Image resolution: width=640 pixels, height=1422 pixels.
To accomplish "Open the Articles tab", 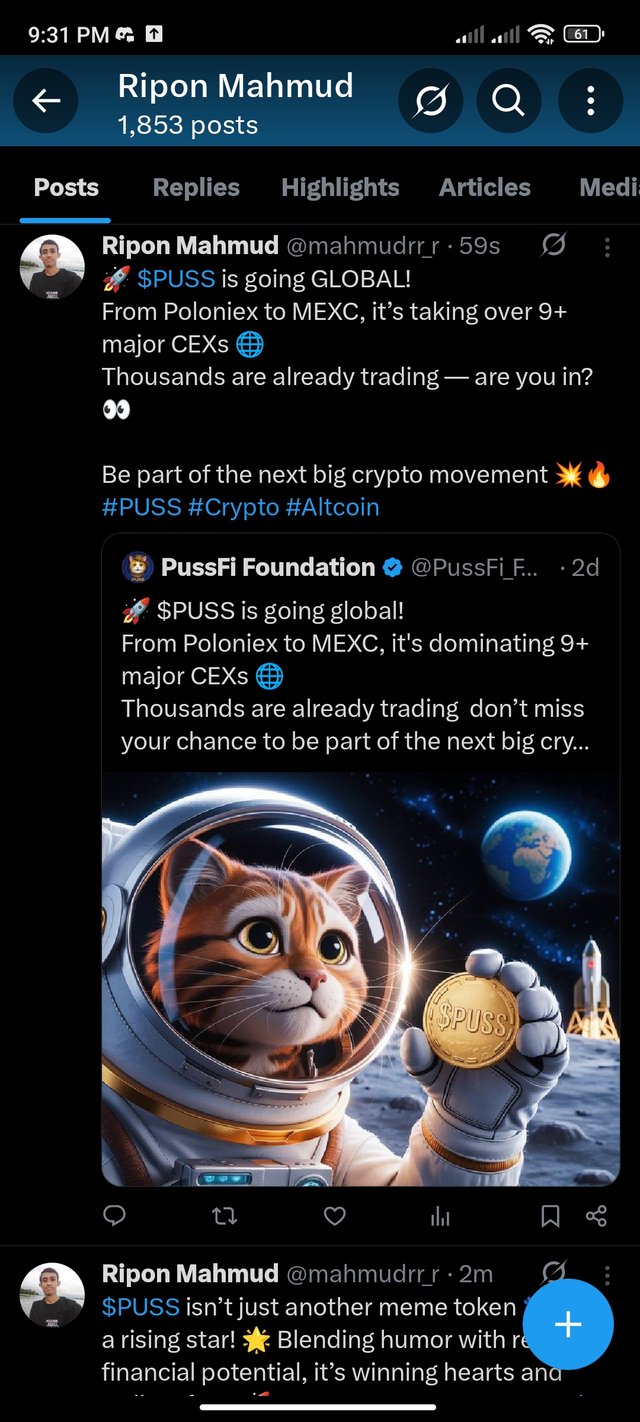I will click(x=485, y=188).
